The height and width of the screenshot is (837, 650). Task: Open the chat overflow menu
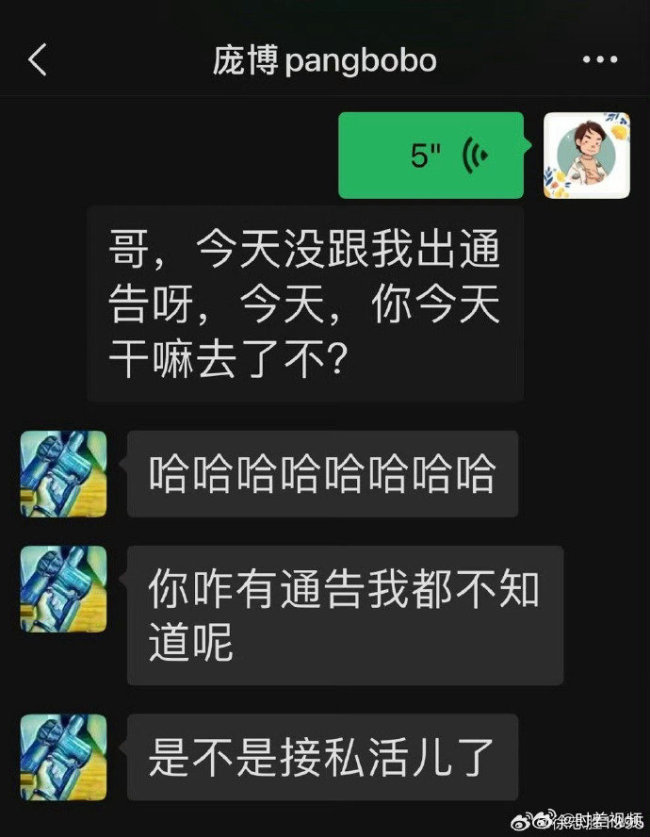coord(599,60)
